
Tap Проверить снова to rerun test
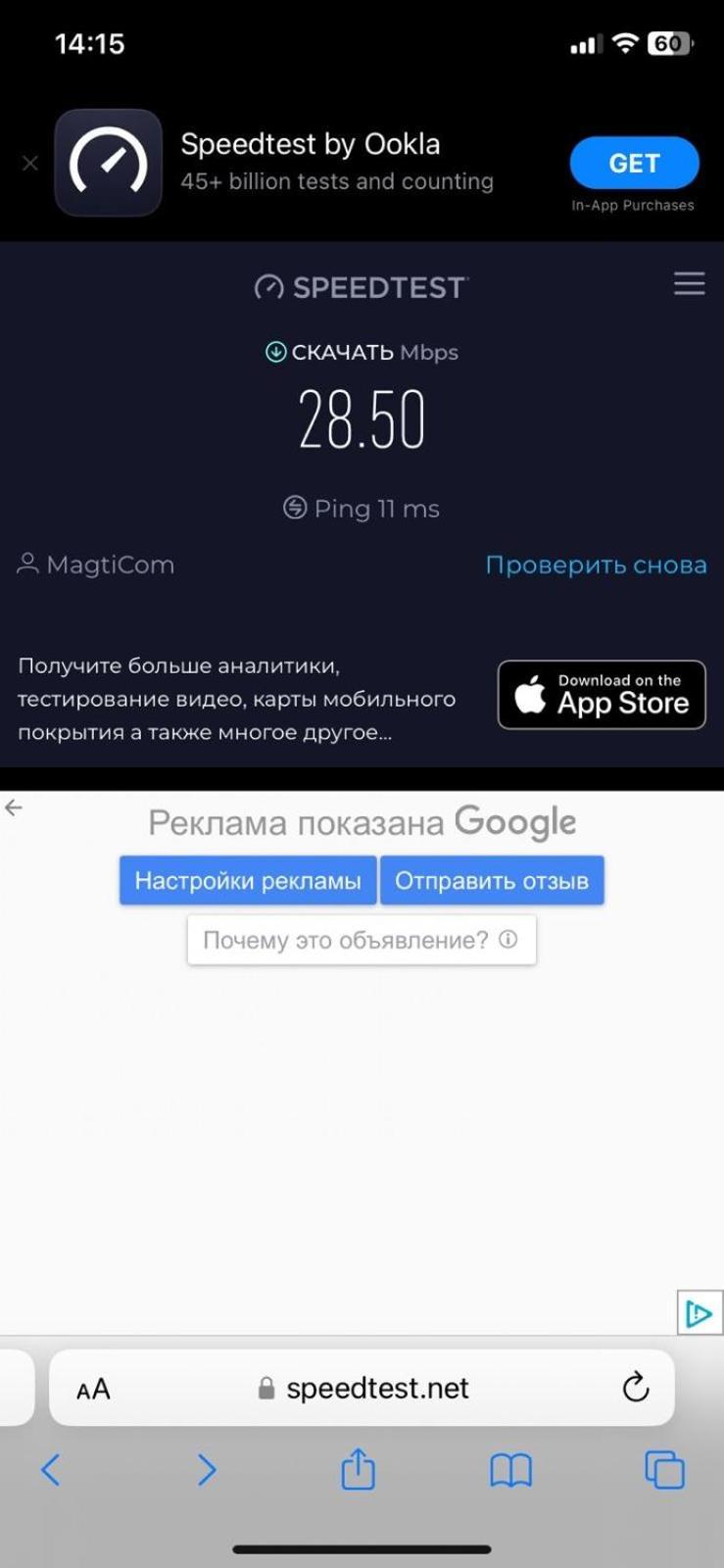596,564
